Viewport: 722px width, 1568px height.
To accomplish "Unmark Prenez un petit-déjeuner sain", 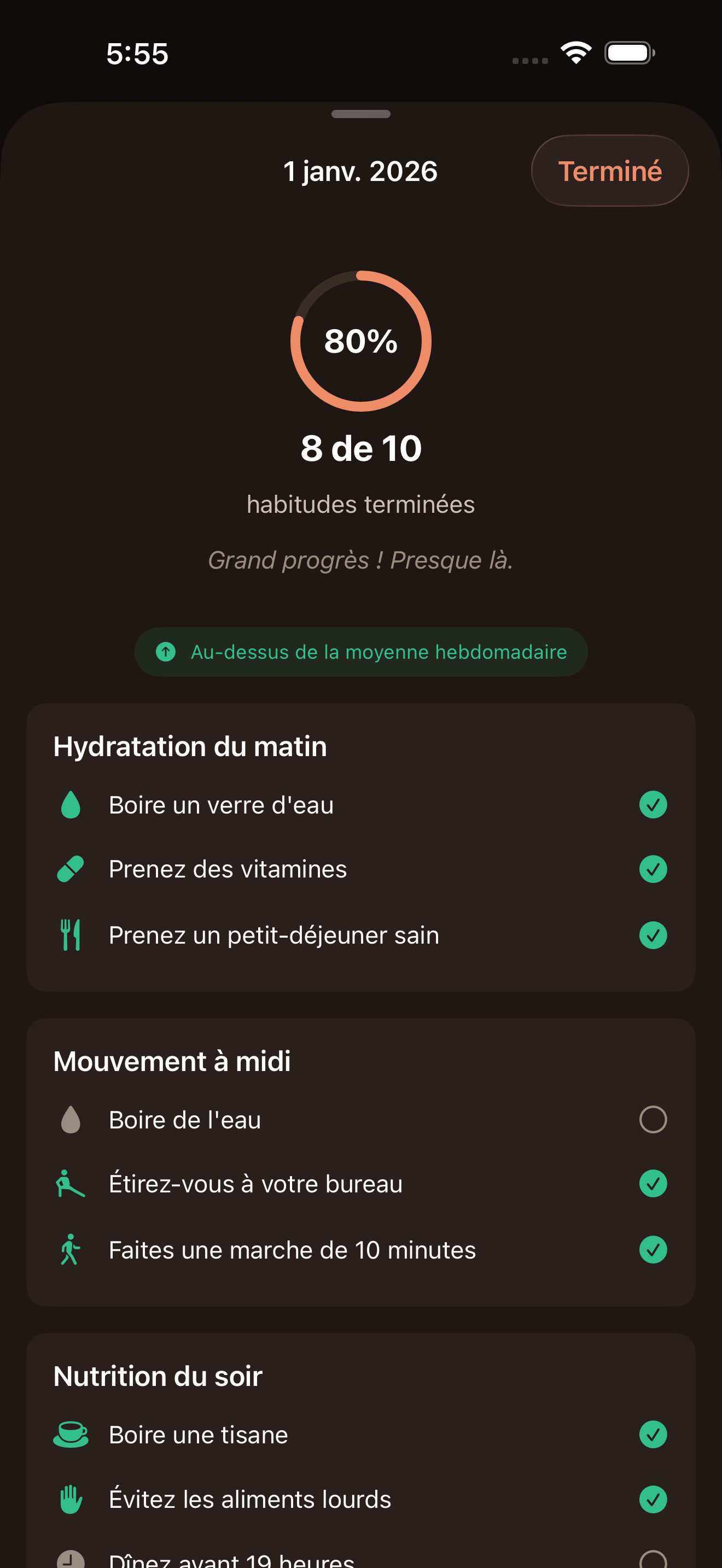I will [653, 935].
